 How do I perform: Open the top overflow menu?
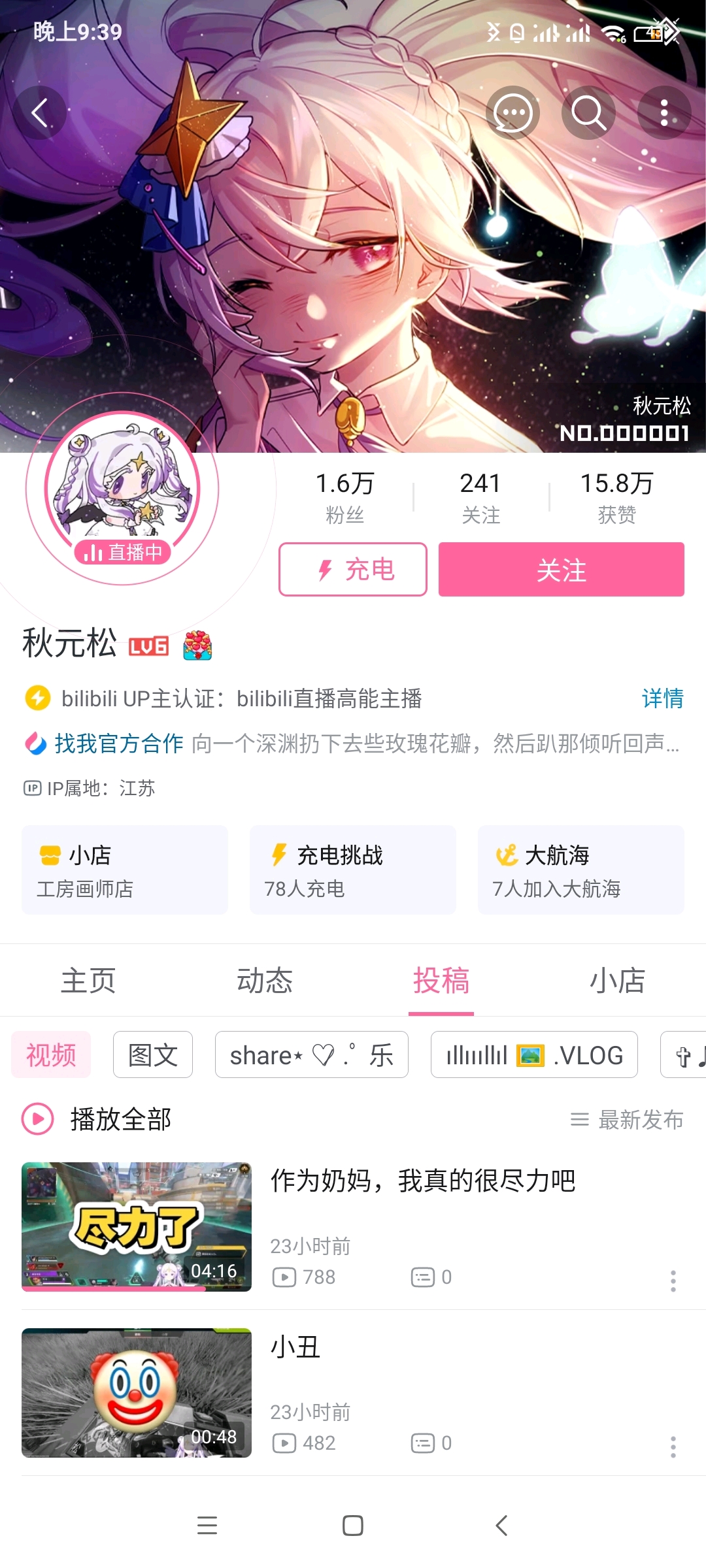coord(664,112)
